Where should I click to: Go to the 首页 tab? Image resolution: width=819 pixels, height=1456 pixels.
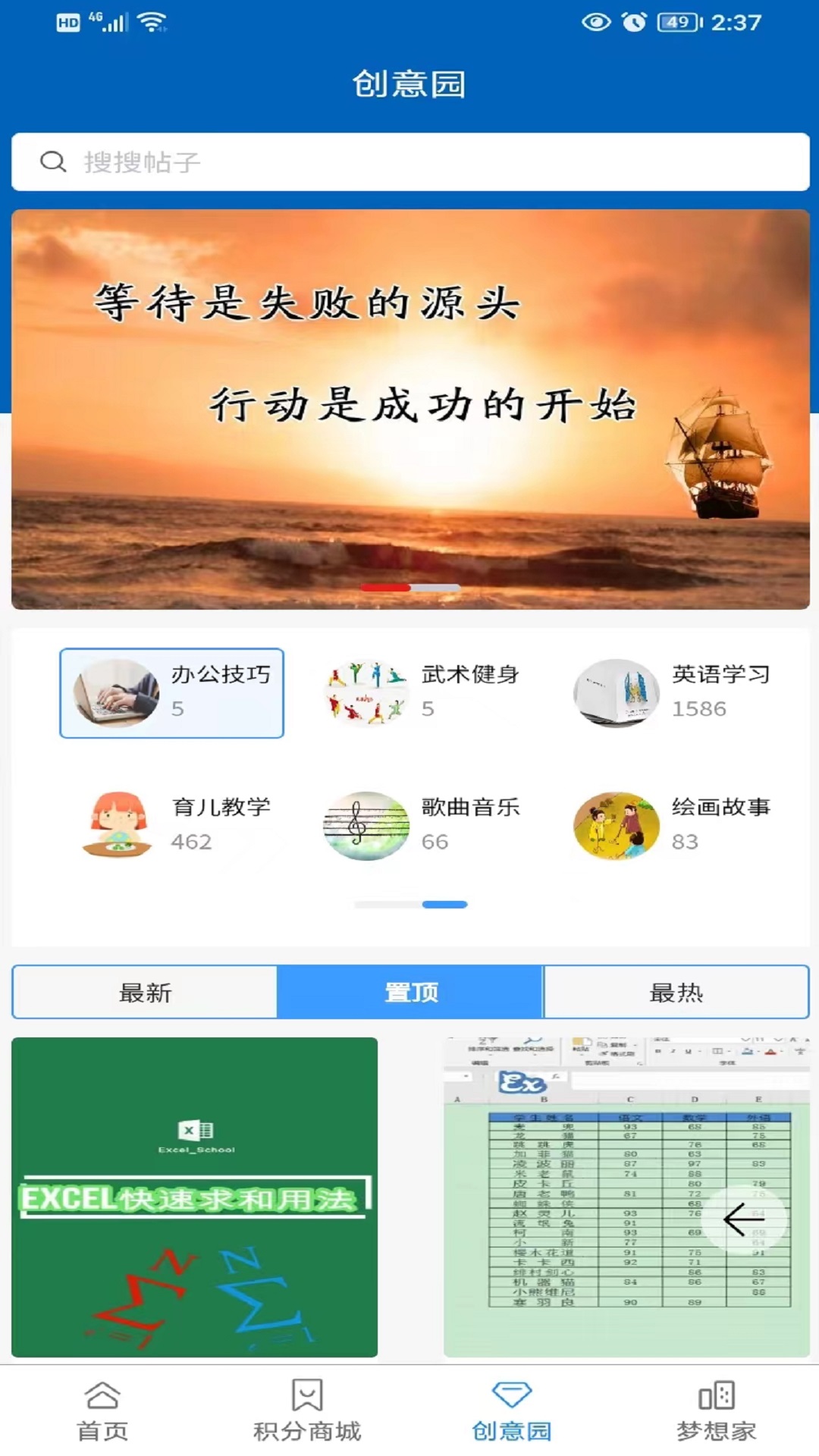pyautogui.click(x=102, y=1412)
